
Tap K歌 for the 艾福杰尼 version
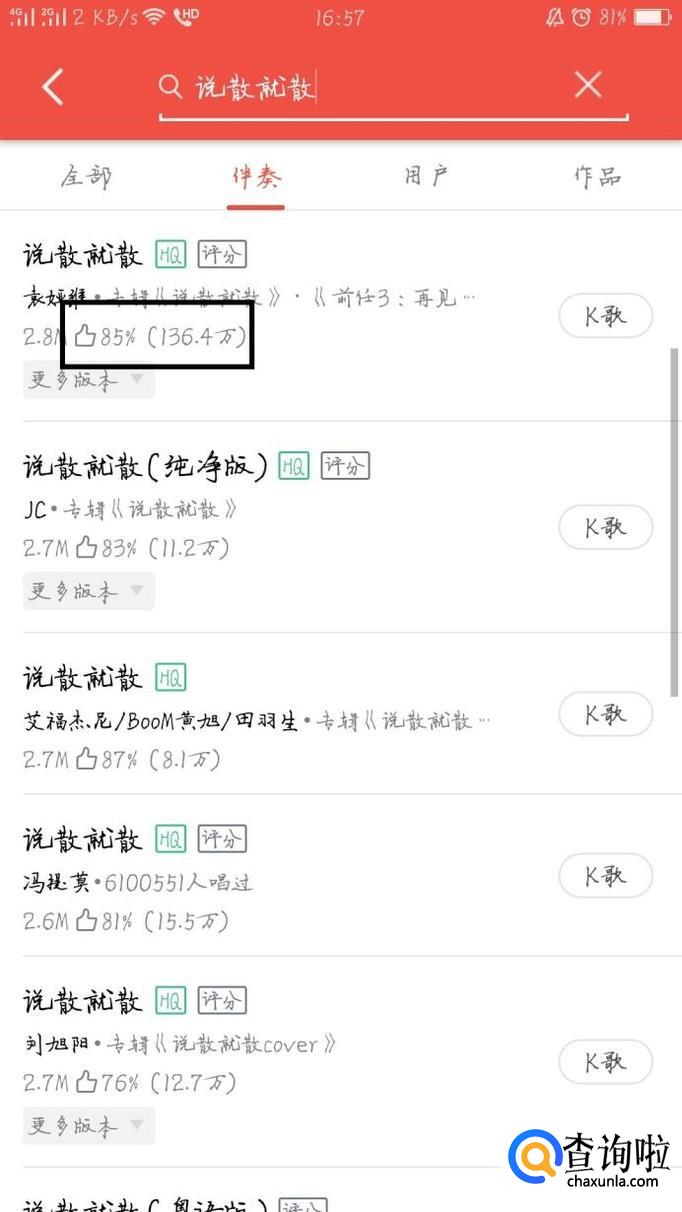(x=605, y=714)
